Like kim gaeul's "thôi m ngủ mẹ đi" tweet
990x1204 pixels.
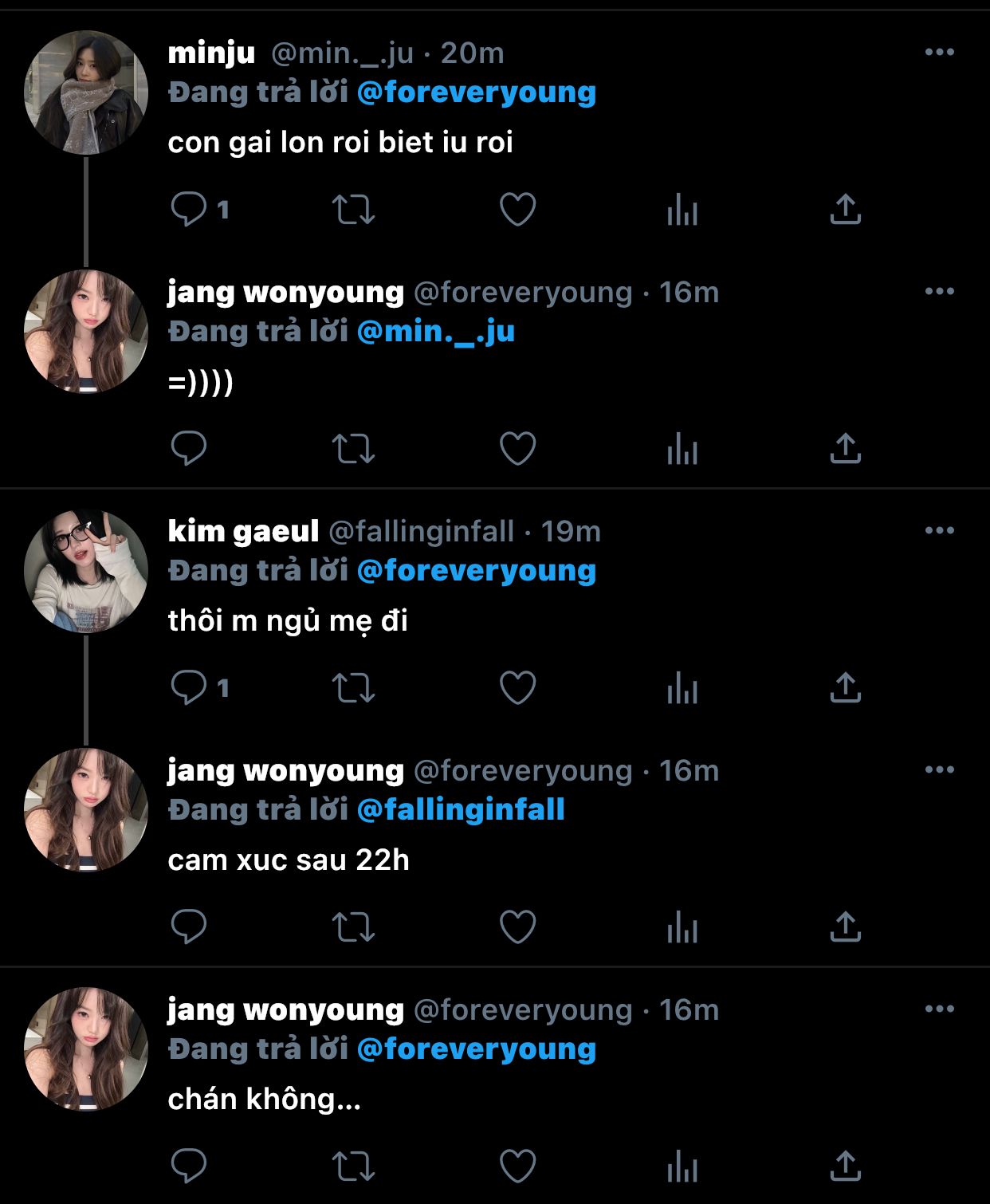pyautogui.click(x=517, y=687)
